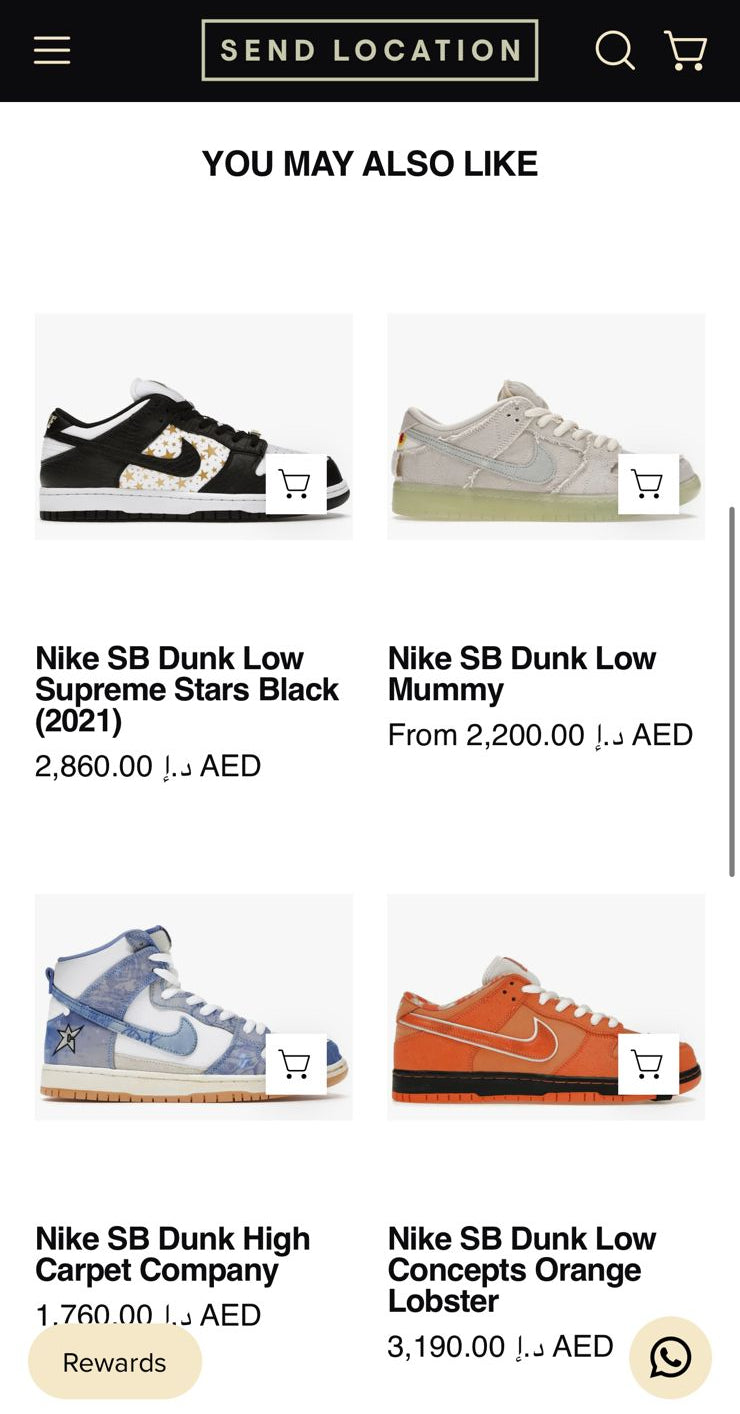Add Nike SB Dunk Low Mummy to cart

[x=647, y=482]
